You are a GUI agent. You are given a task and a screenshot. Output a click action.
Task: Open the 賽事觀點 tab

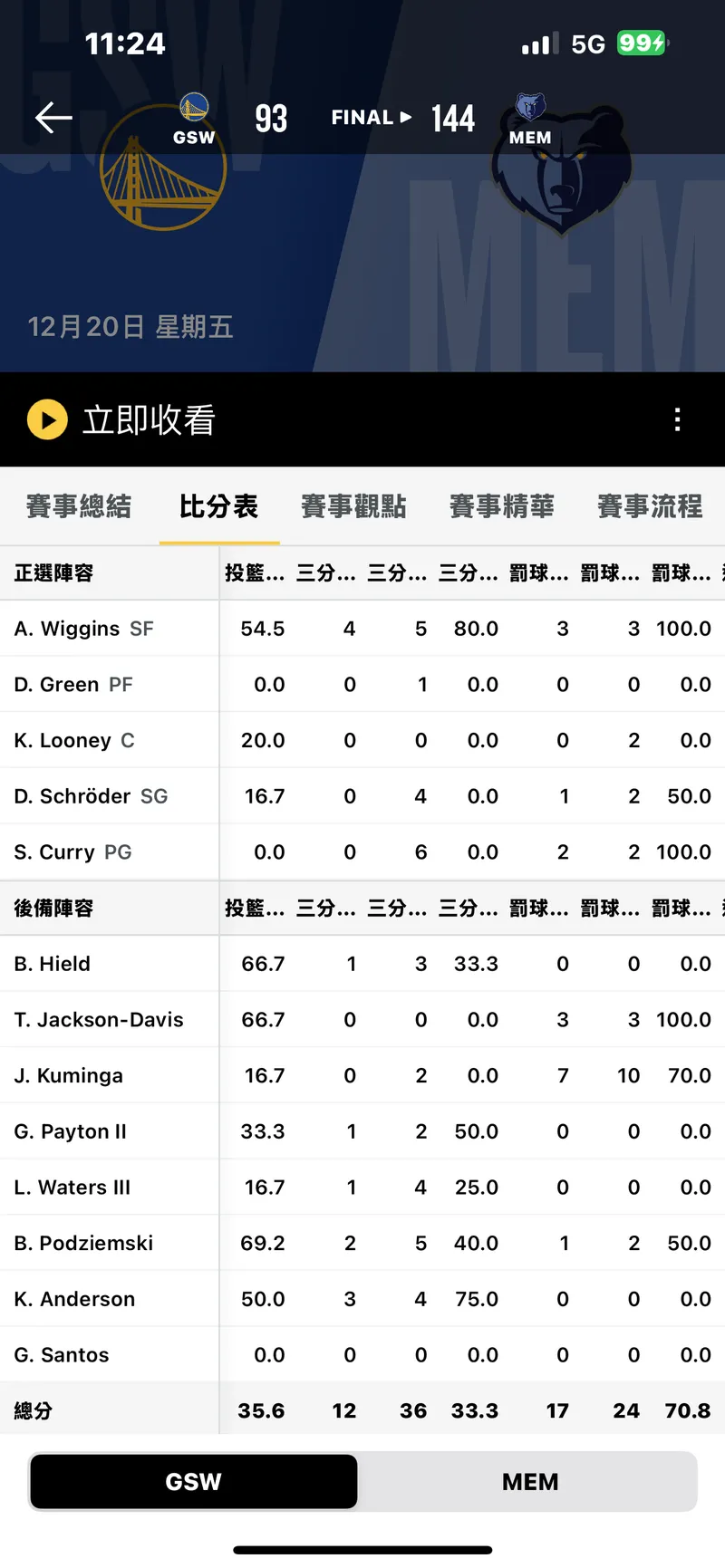pyautogui.click(x=353, y=506)
